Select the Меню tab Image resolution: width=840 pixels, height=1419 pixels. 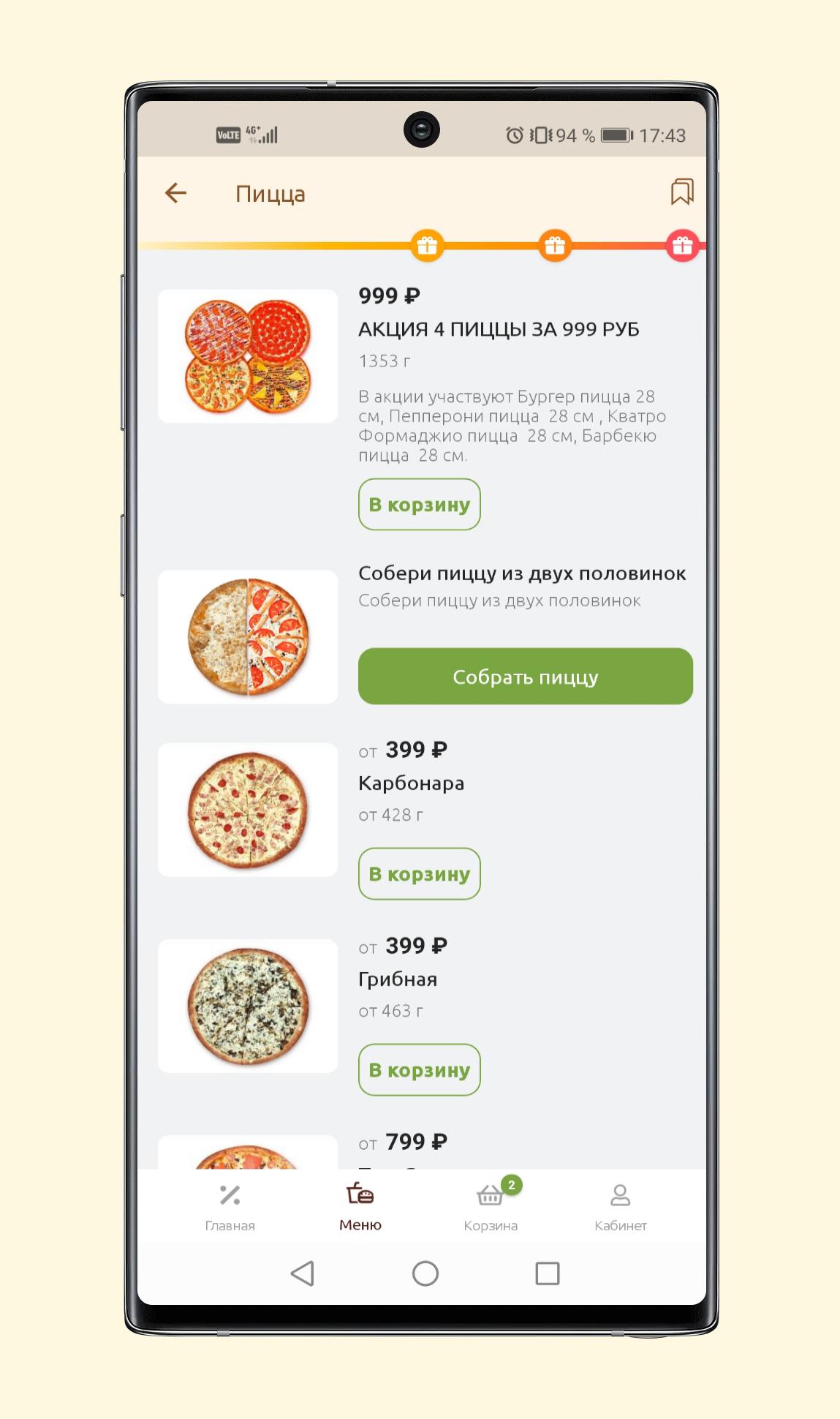tap(360, 1208)
